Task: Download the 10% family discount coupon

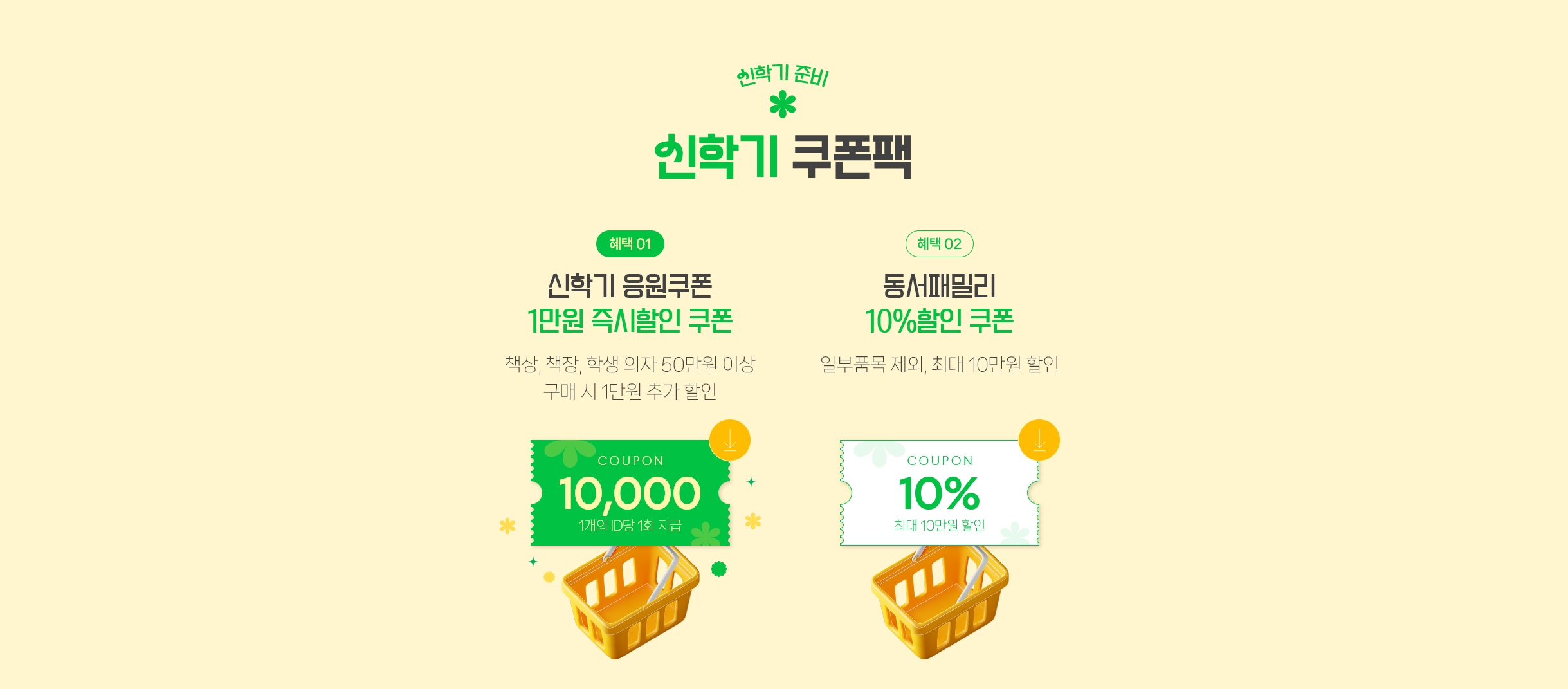Action: [x=1039, y=441]
